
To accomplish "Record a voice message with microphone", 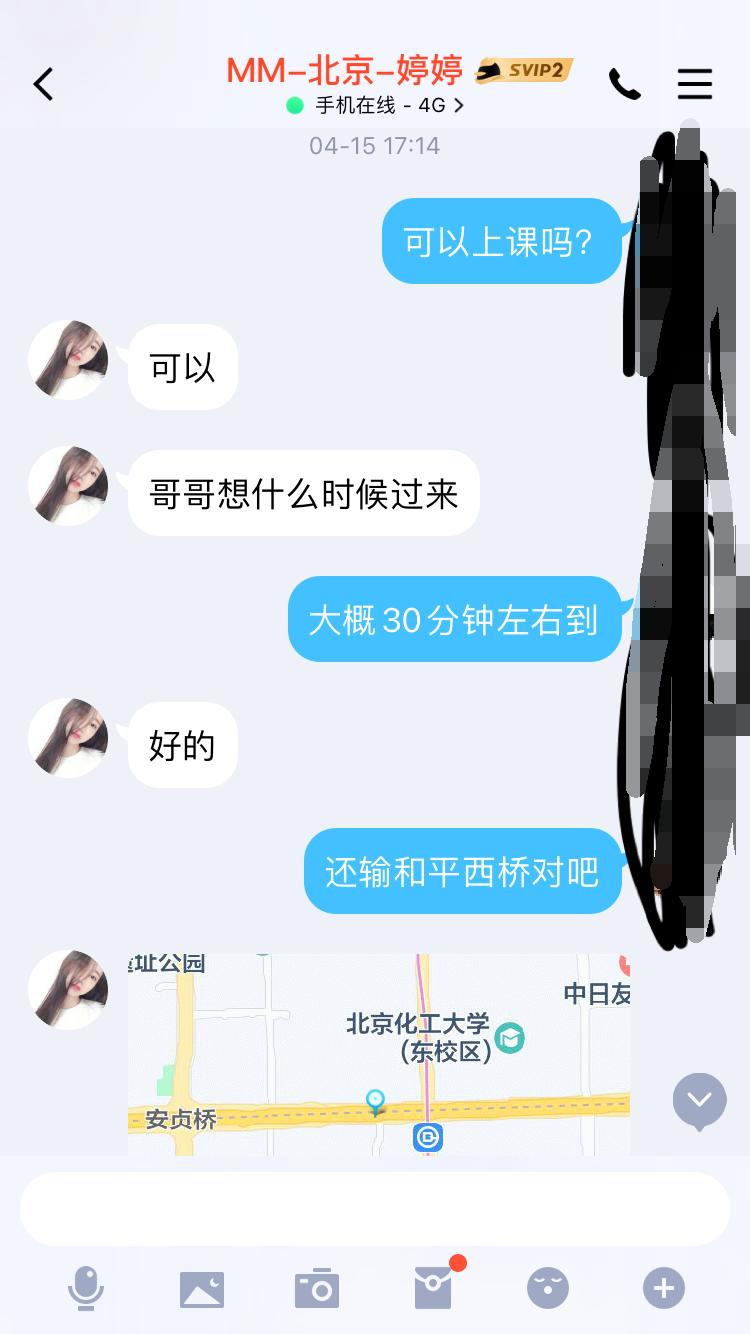I will (x=86, y=1288).
